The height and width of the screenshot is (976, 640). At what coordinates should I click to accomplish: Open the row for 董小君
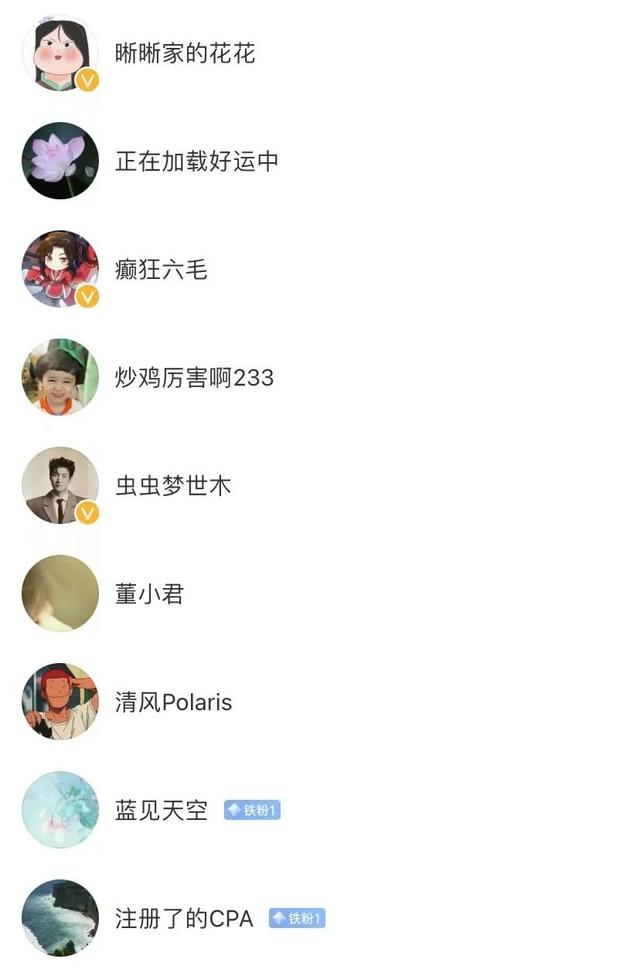coord(150,594)
